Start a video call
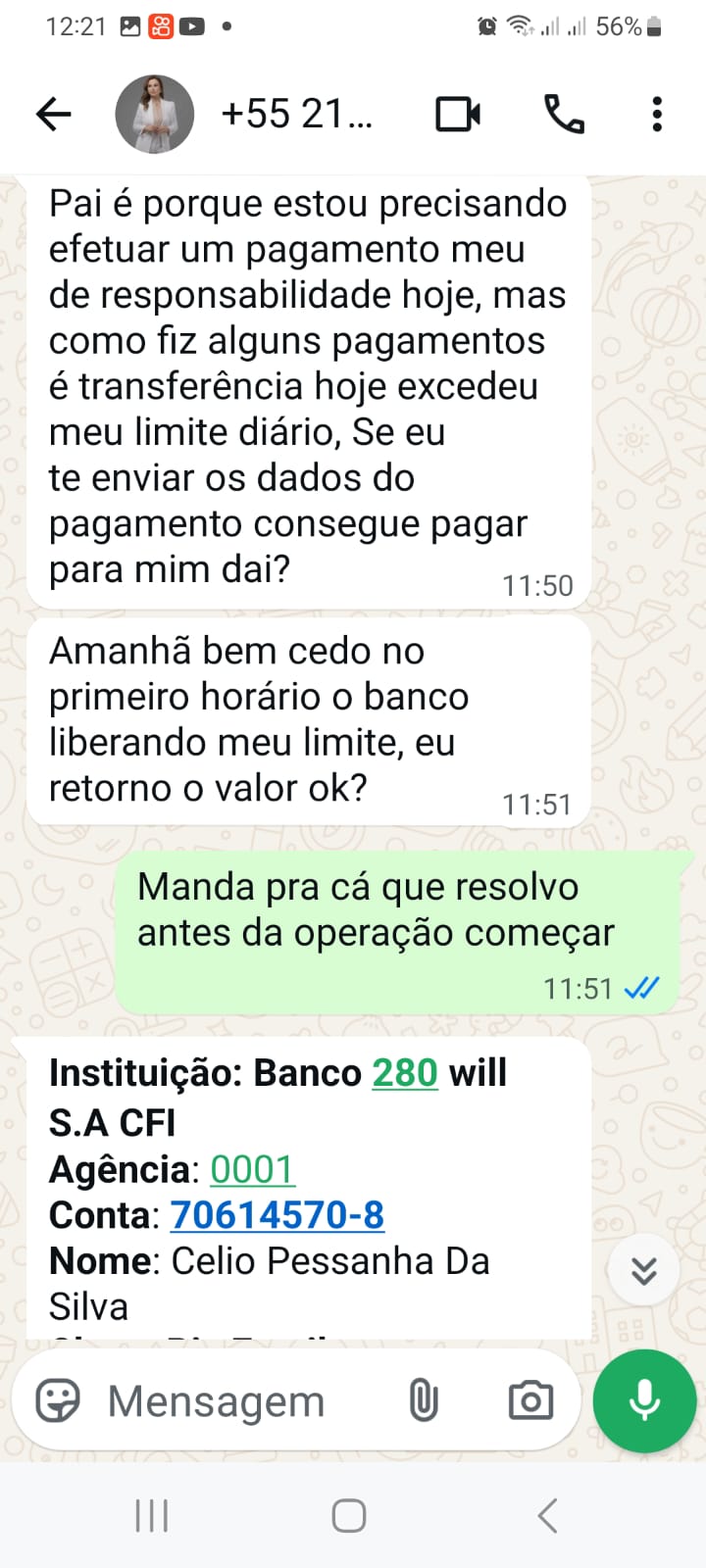The width and height of the screenshot is (706, 1568). 458,115
